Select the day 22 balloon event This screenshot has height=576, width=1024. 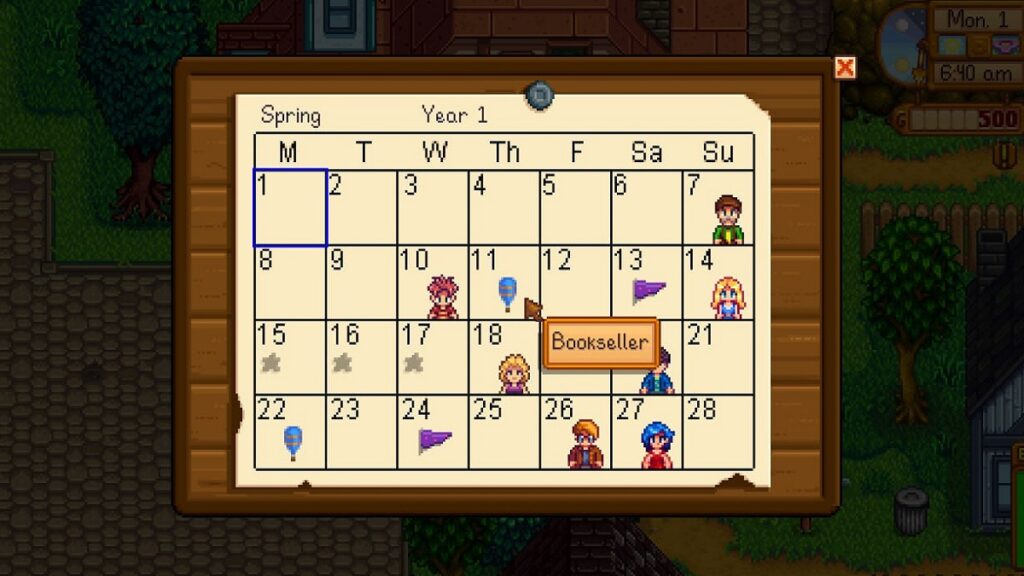292,441
